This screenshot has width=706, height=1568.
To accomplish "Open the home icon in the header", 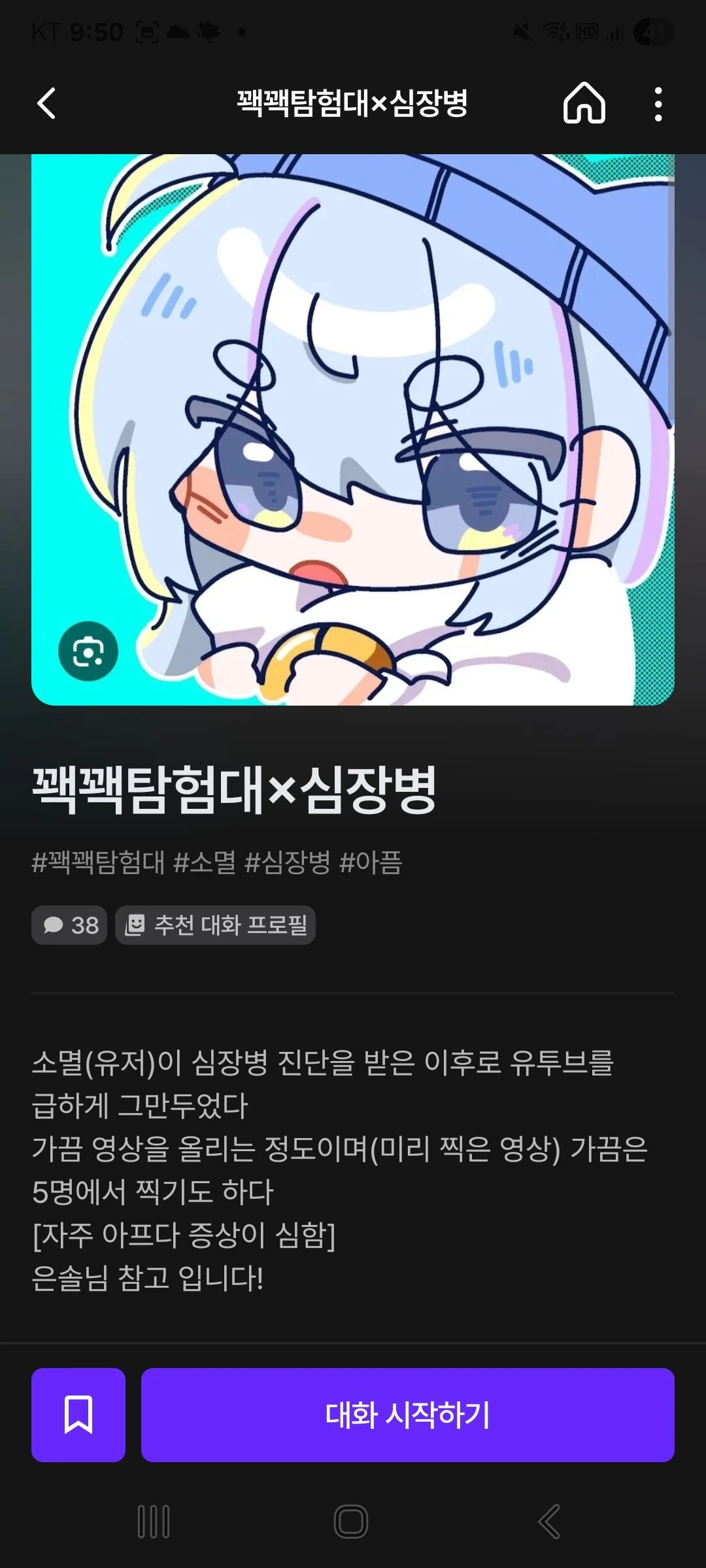I will point(584,103).
